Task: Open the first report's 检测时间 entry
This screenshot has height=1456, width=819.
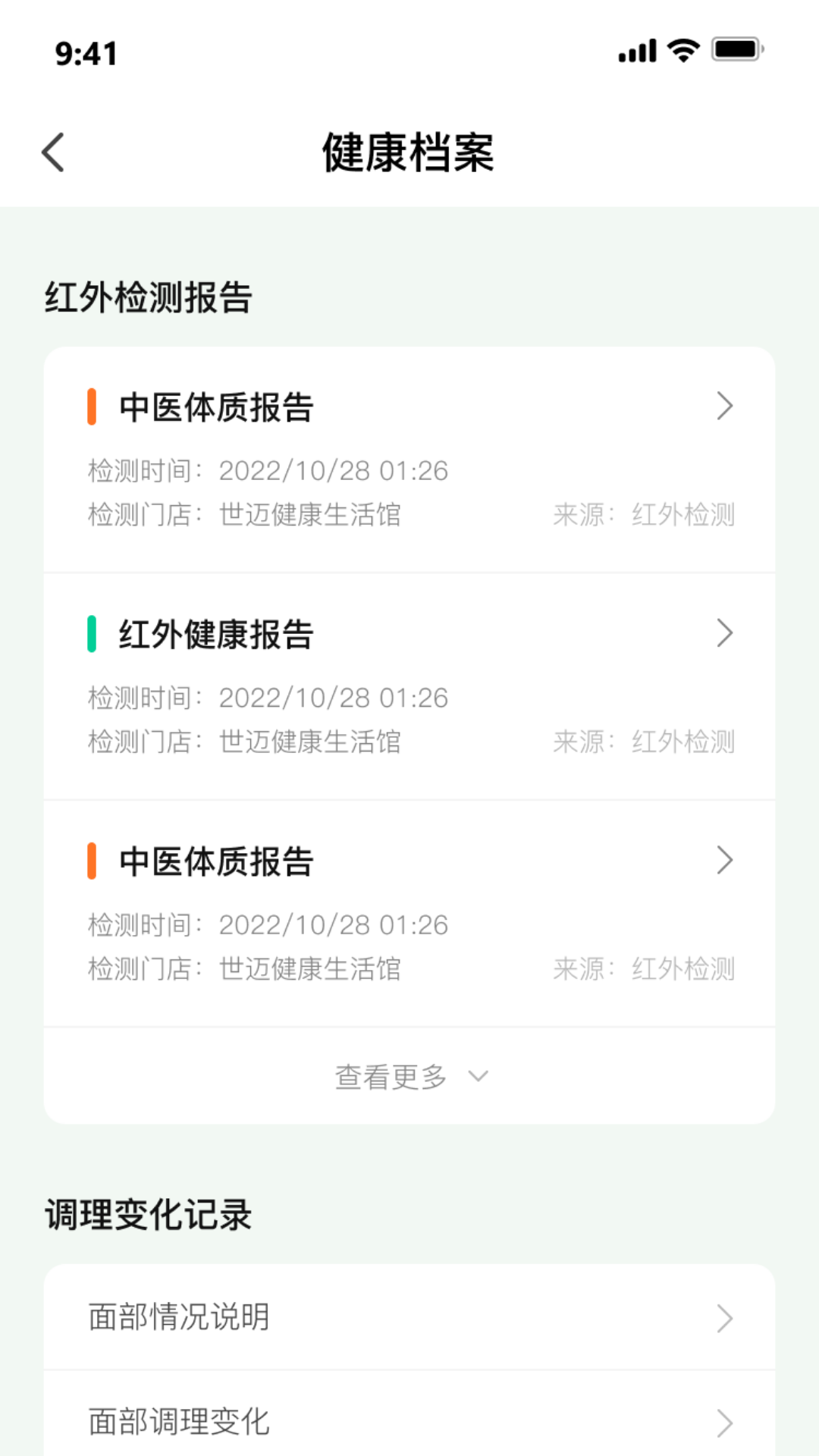Action: point(265,470)
